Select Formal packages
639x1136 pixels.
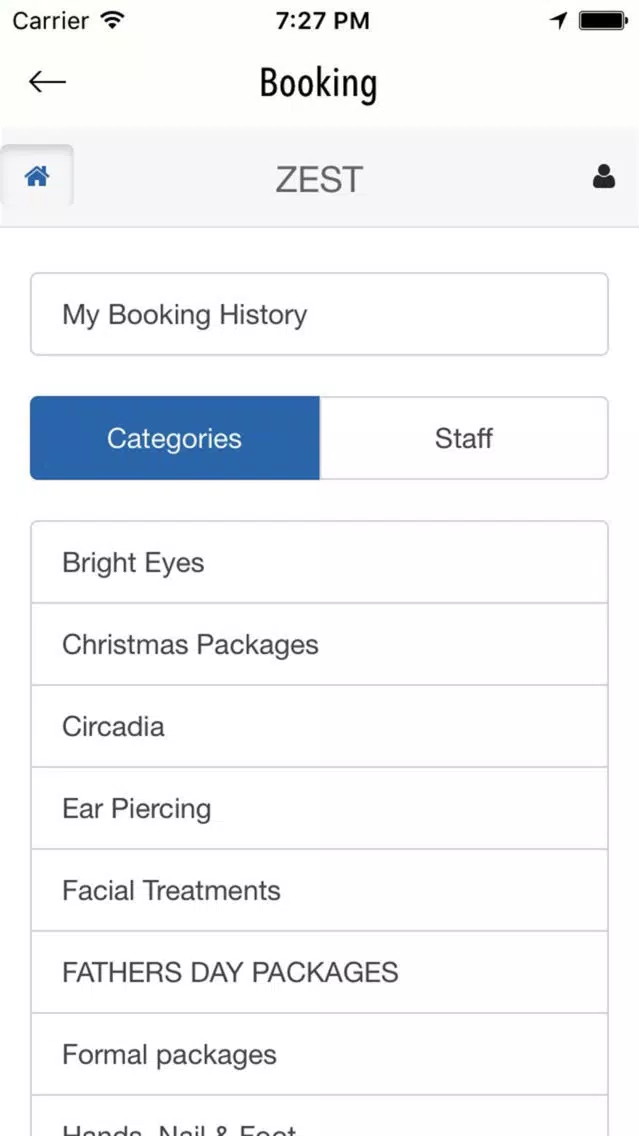pos(319,1053)
